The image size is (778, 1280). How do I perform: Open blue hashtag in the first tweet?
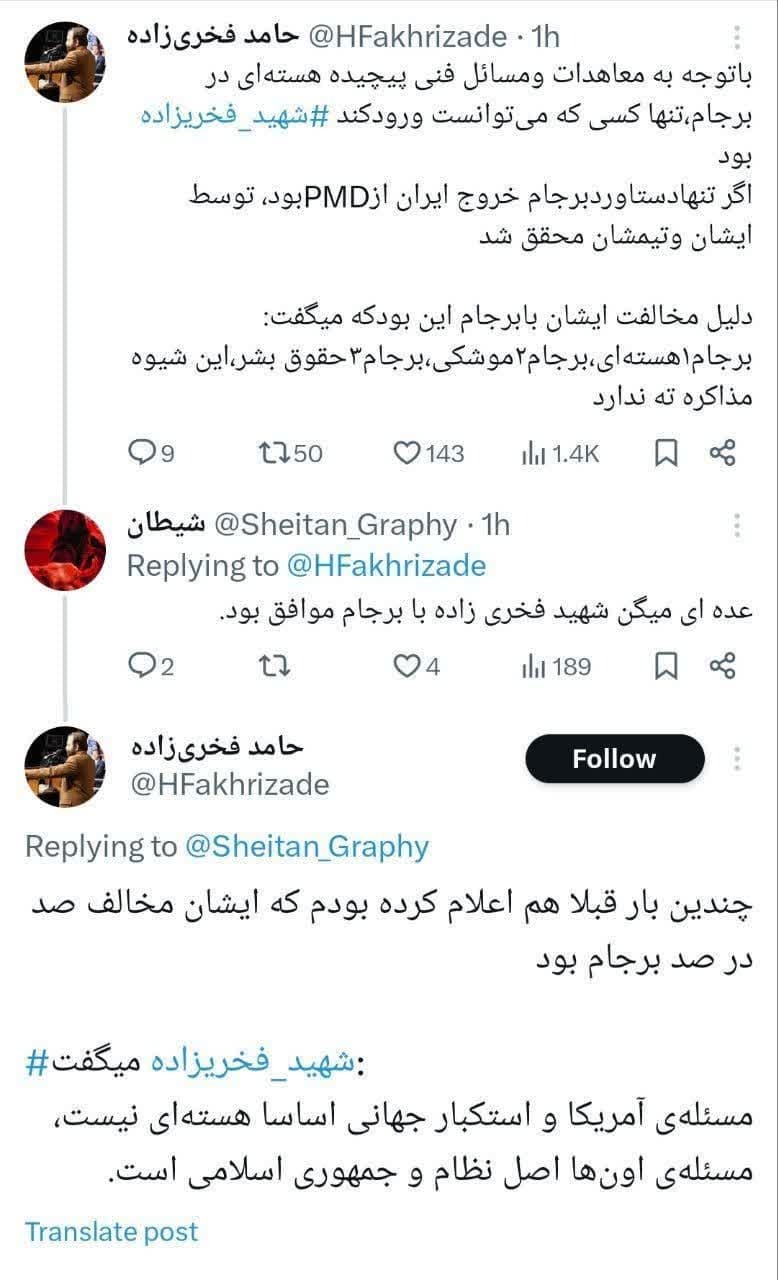[233, 117]
